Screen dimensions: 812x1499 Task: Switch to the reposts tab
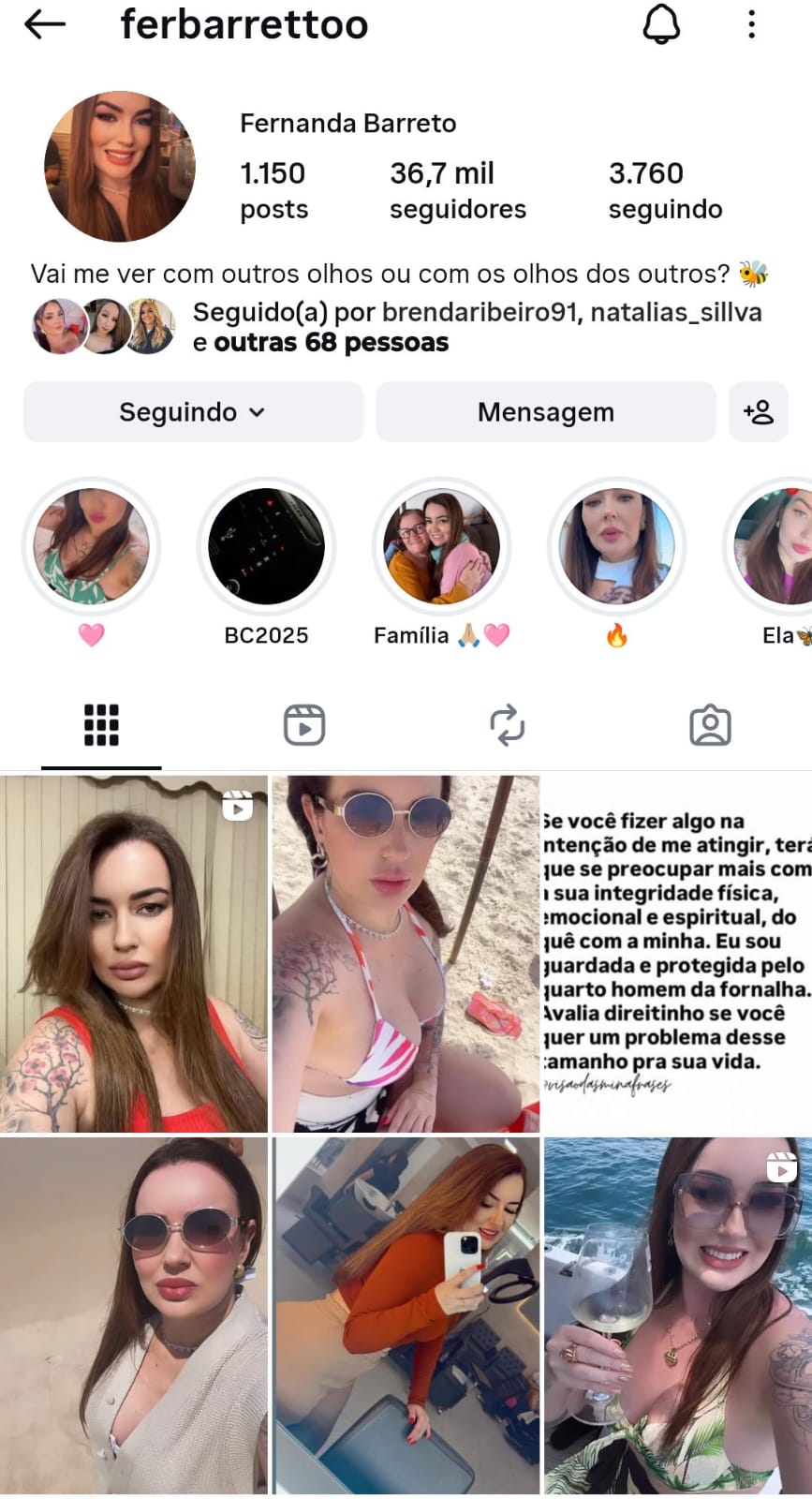click(x=507, y=725)
